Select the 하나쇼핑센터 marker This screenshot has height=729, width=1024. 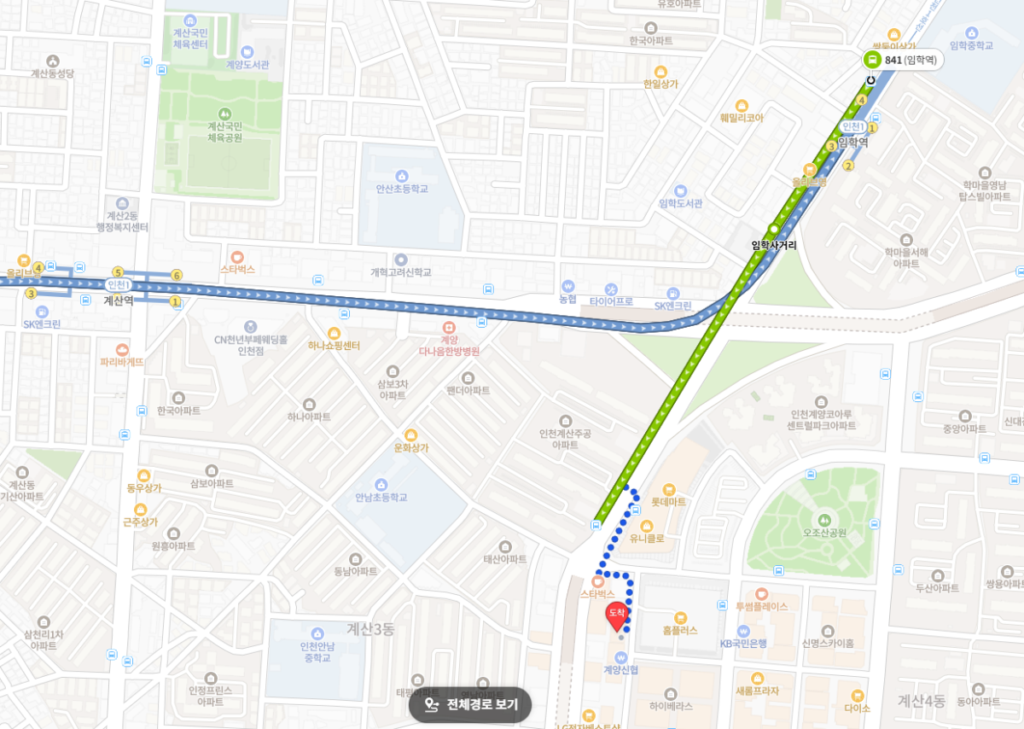coord(333,333)
